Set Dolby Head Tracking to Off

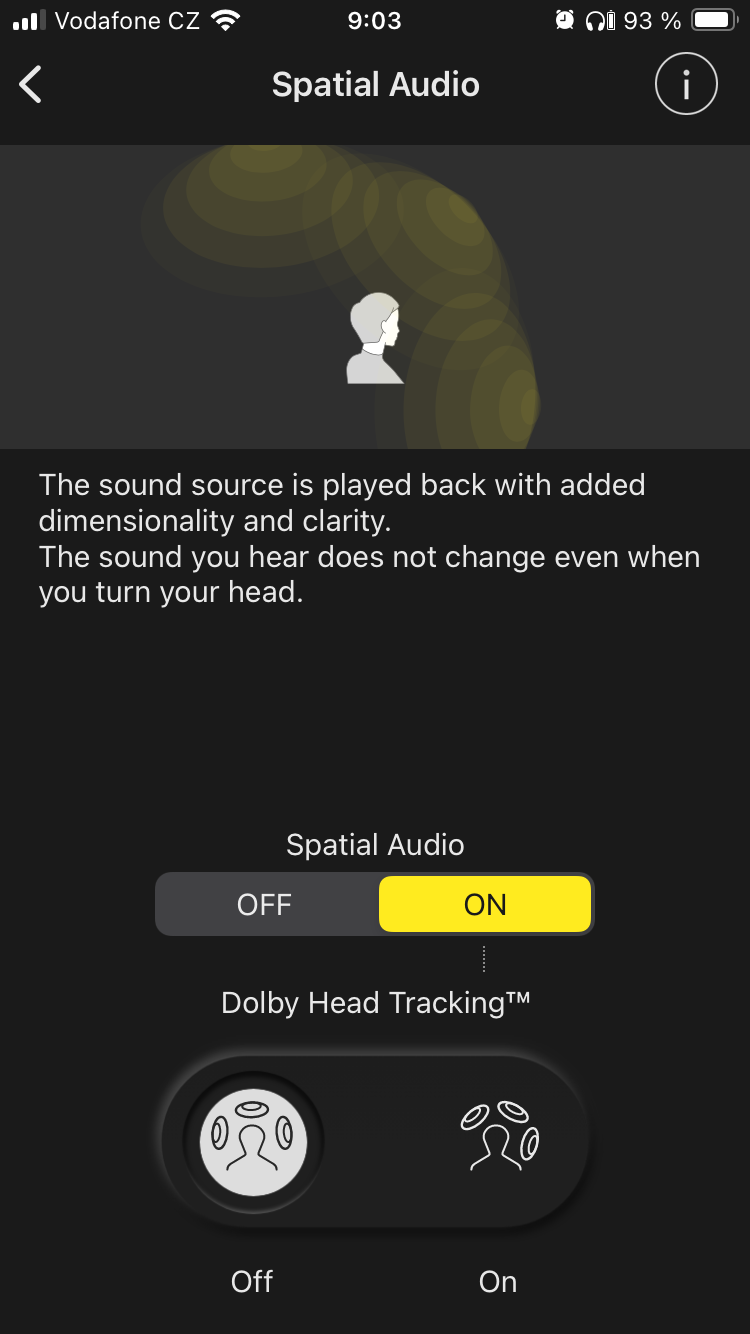[253, 1142]
